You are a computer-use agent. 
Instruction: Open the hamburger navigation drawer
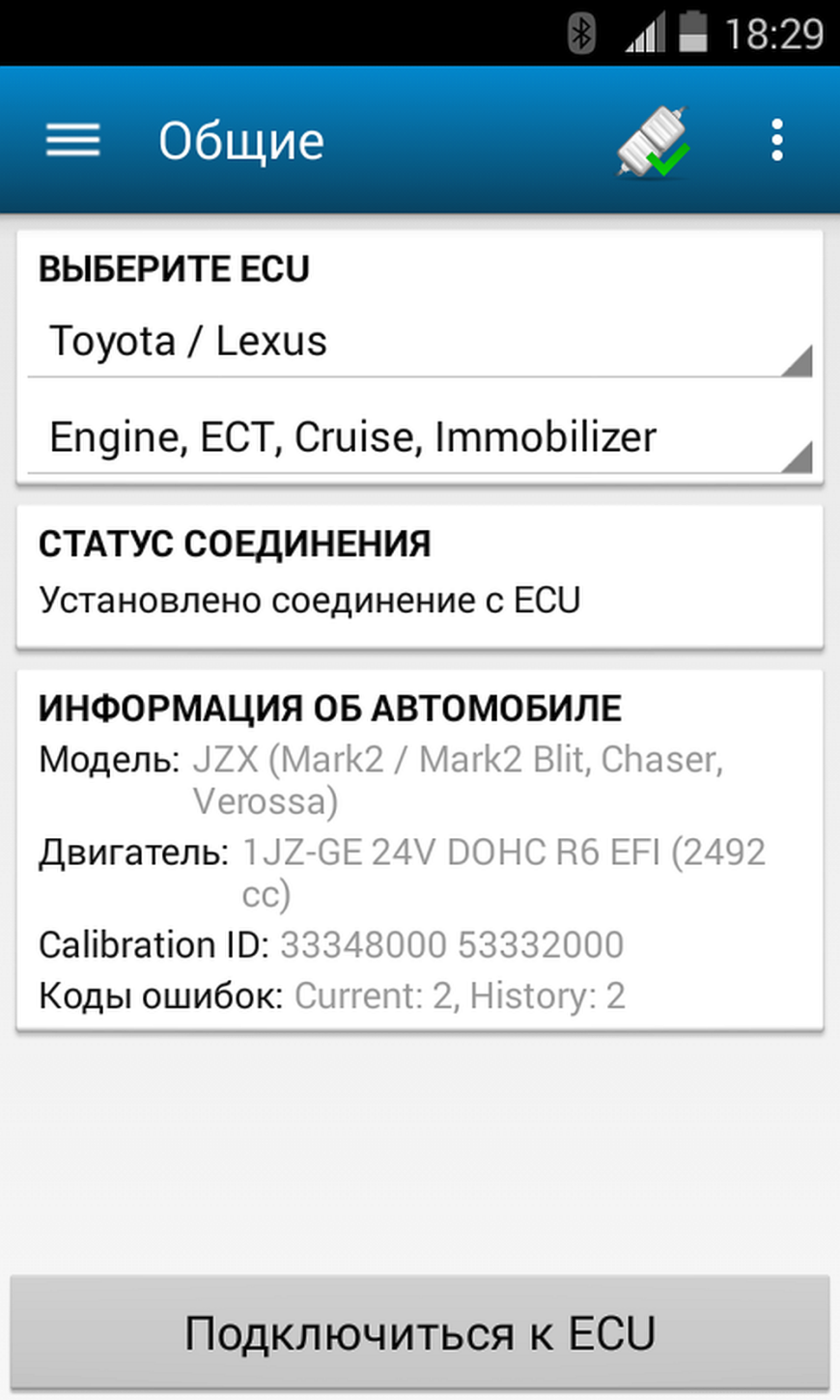(72, 141)
